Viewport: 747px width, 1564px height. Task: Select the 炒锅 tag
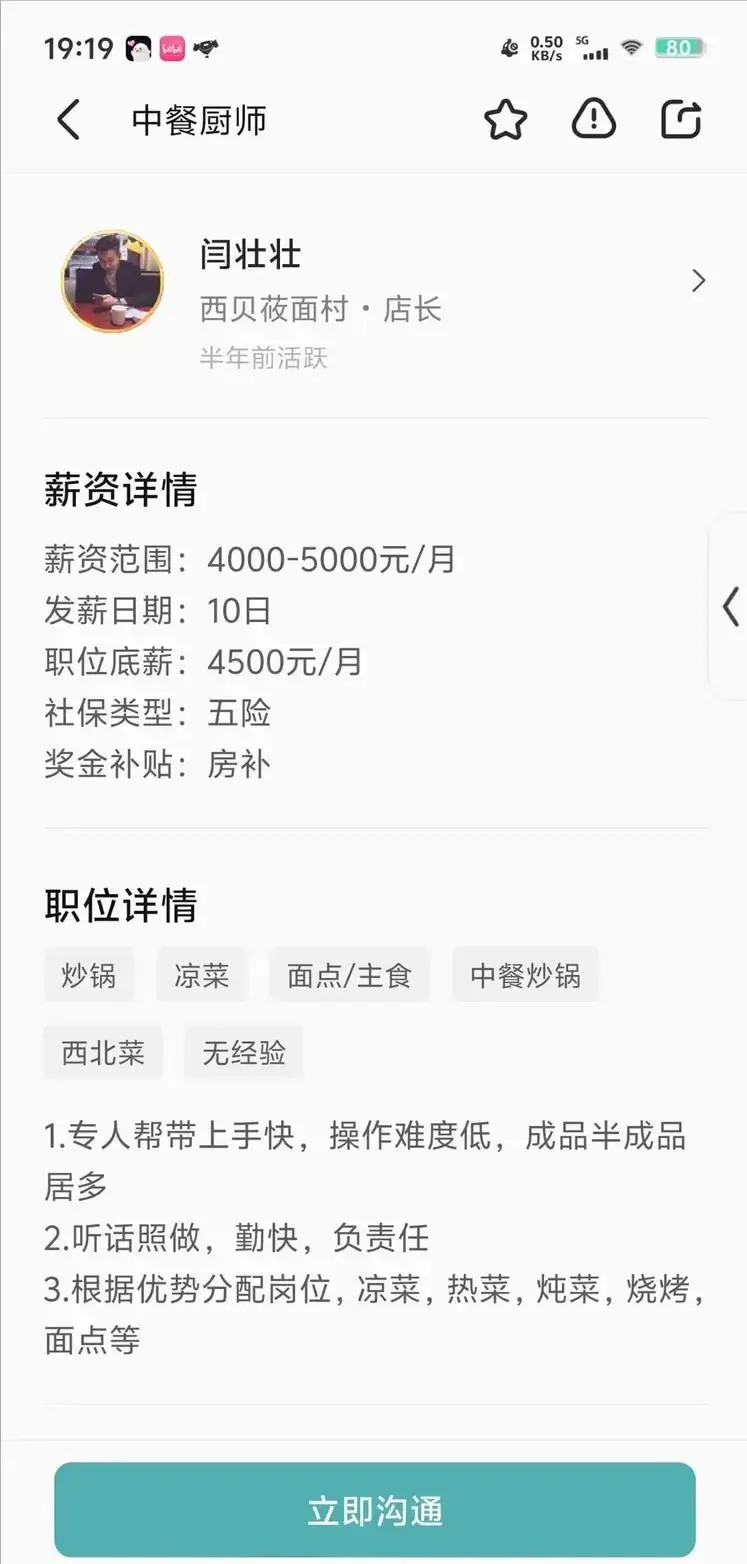(x=89, y=975)
